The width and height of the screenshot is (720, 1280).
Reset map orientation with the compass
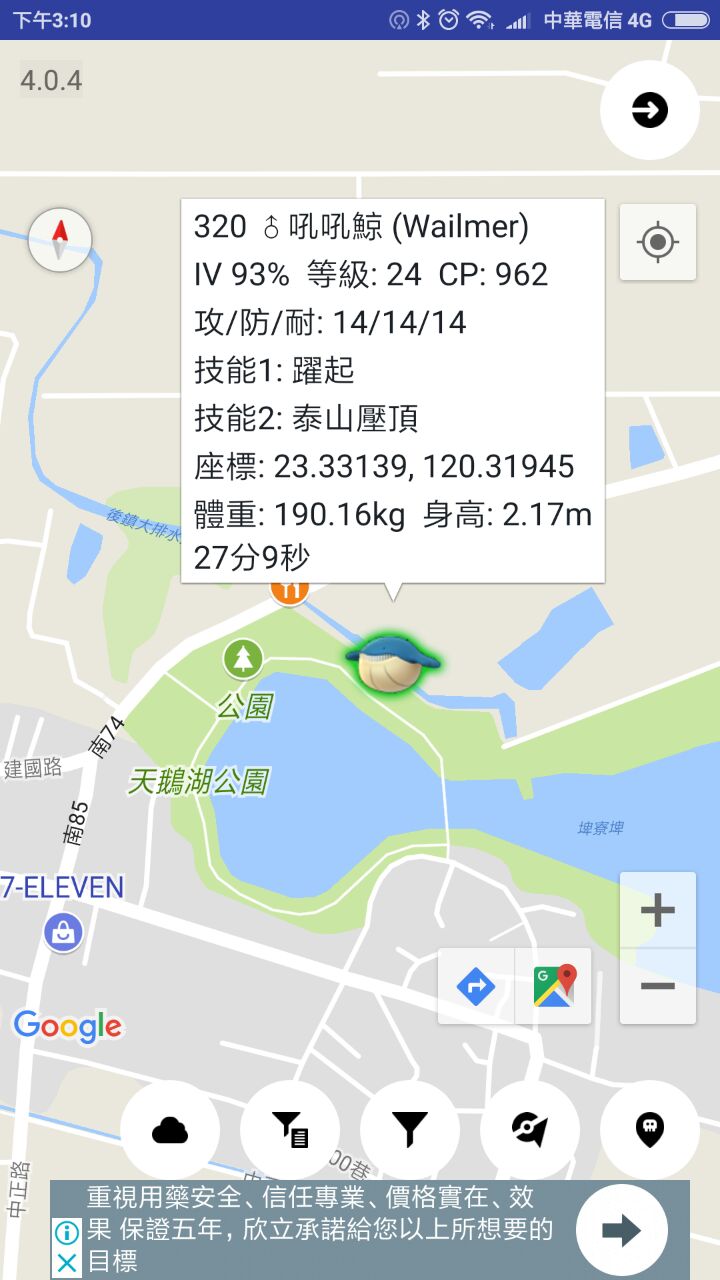point(60,240)
